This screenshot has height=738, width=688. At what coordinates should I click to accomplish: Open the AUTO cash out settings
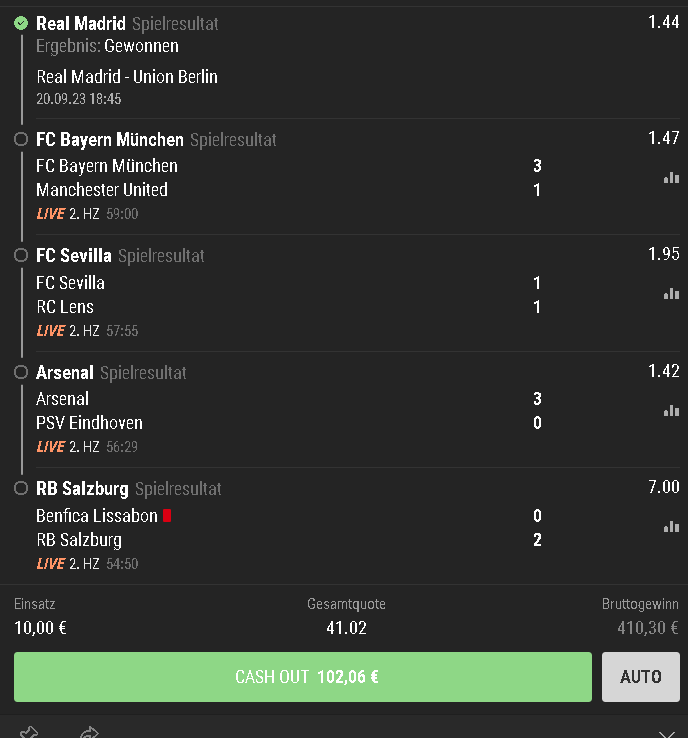coord(640,677)
